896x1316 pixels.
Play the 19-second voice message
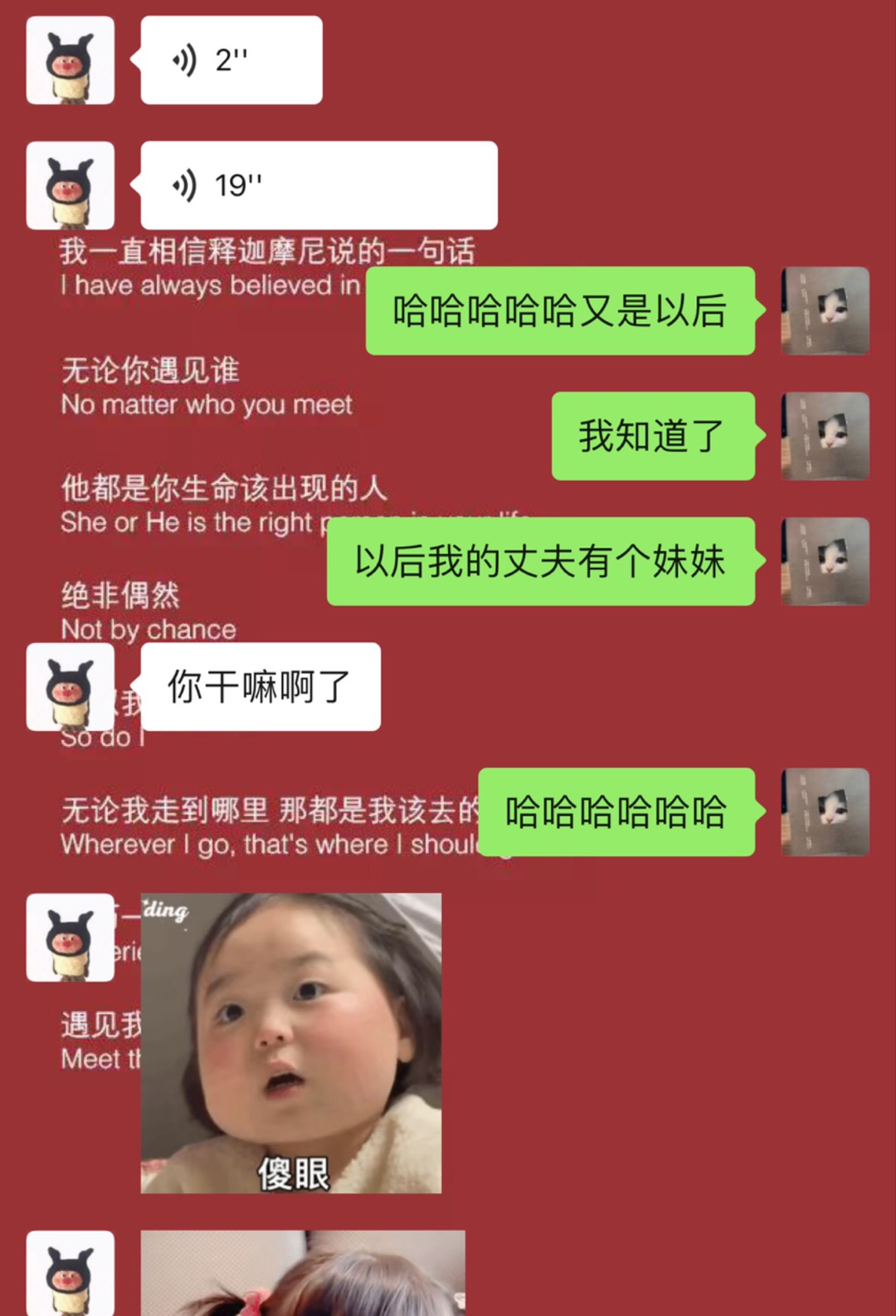[x=319, y=185]
